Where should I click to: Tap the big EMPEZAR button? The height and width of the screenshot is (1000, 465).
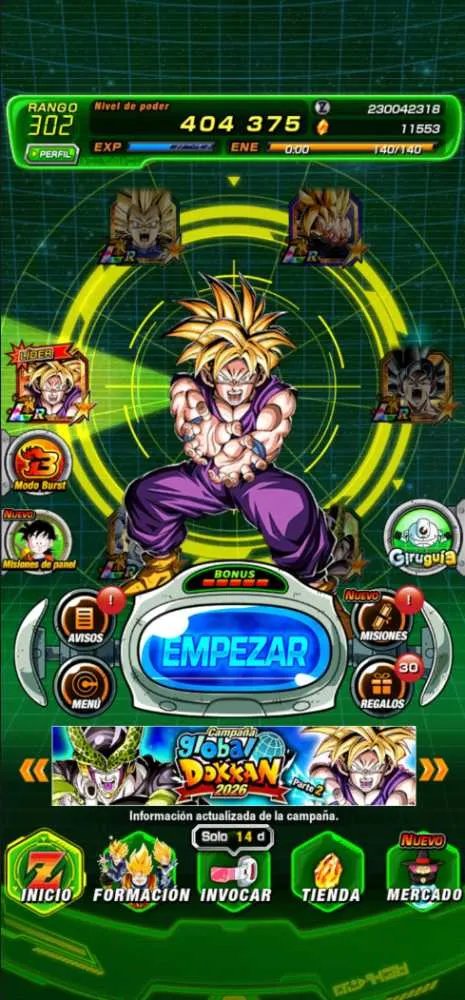(x=234, y=651)
